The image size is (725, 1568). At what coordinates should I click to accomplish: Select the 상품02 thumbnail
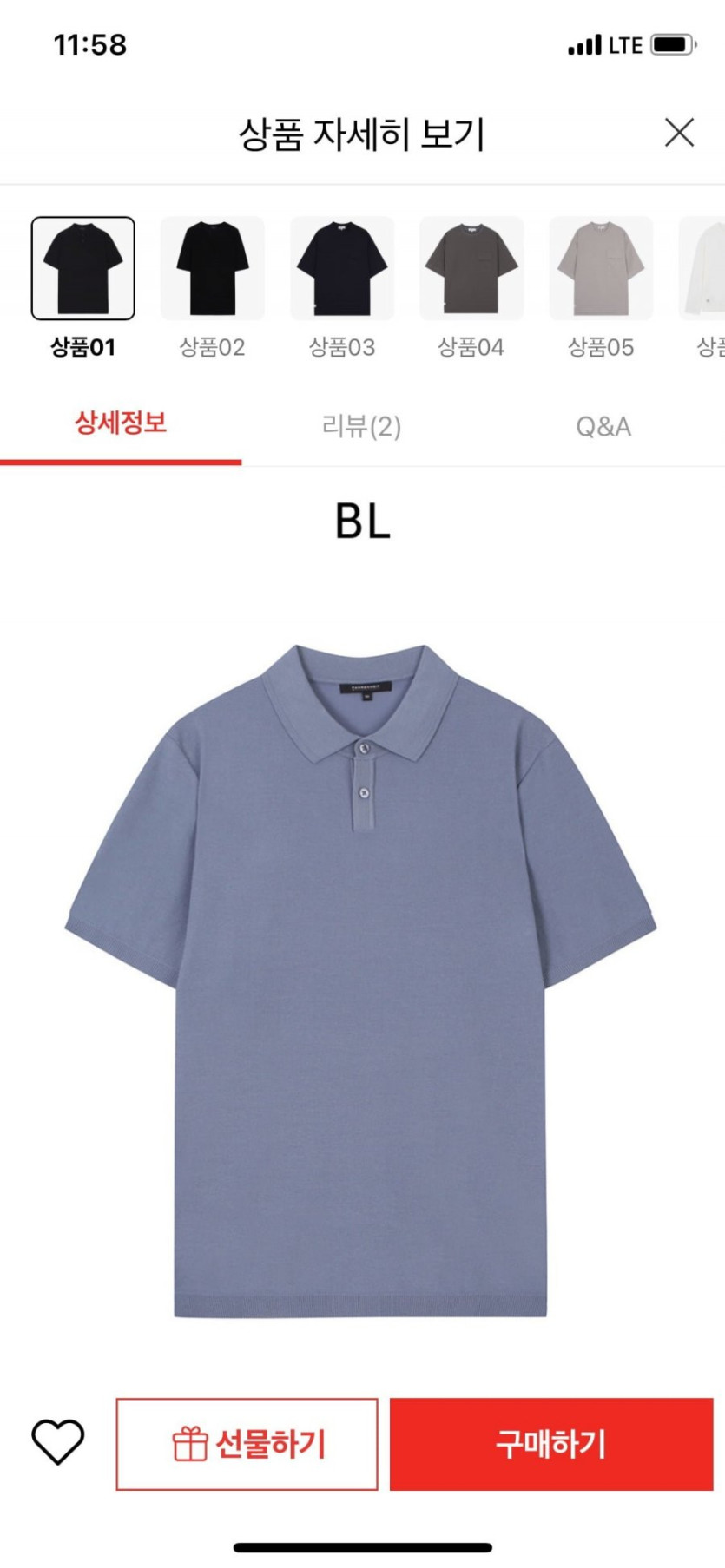tap(213, 268)
